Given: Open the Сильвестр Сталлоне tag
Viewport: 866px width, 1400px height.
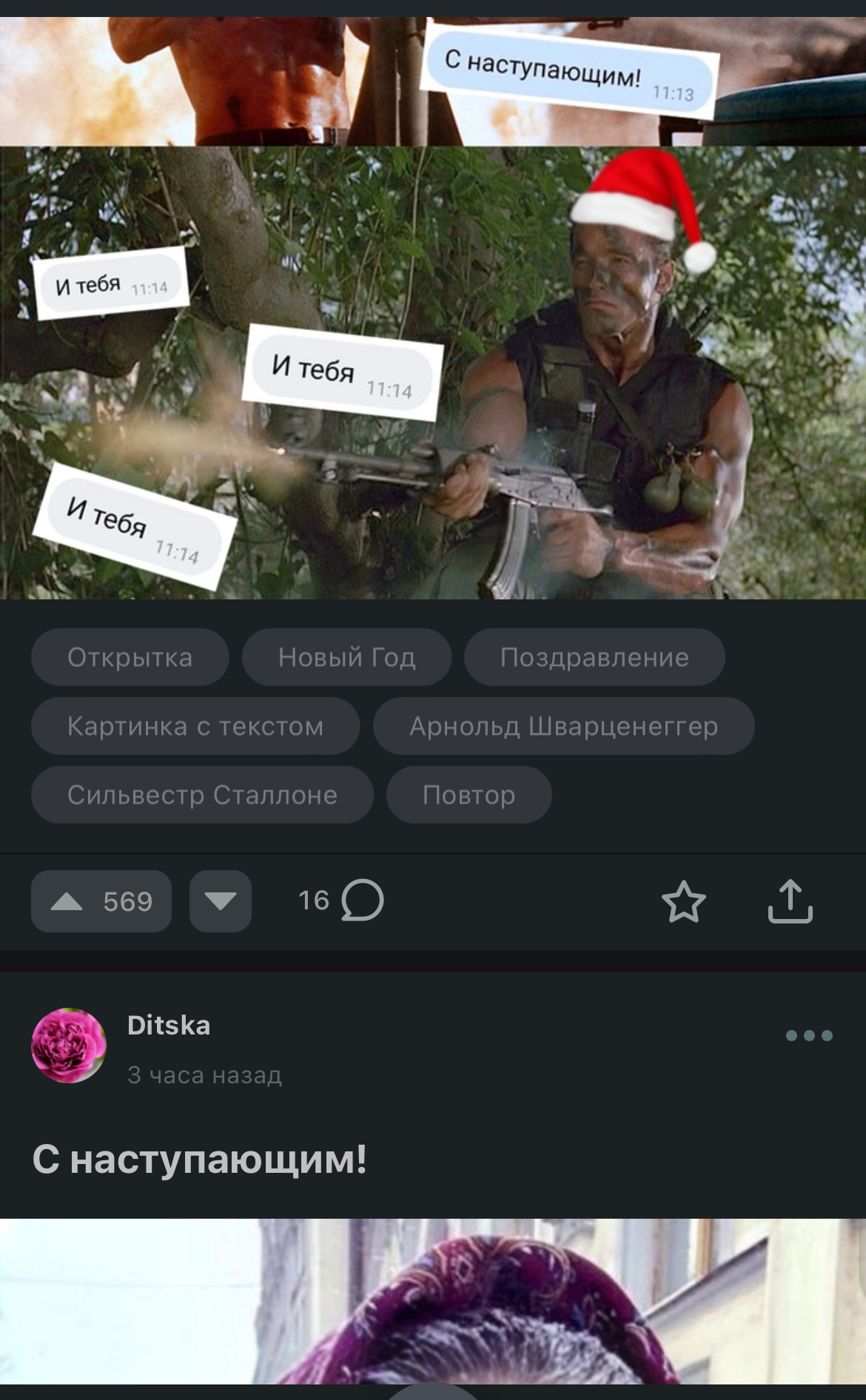Looking at the screenshot, I should (202, 795).
